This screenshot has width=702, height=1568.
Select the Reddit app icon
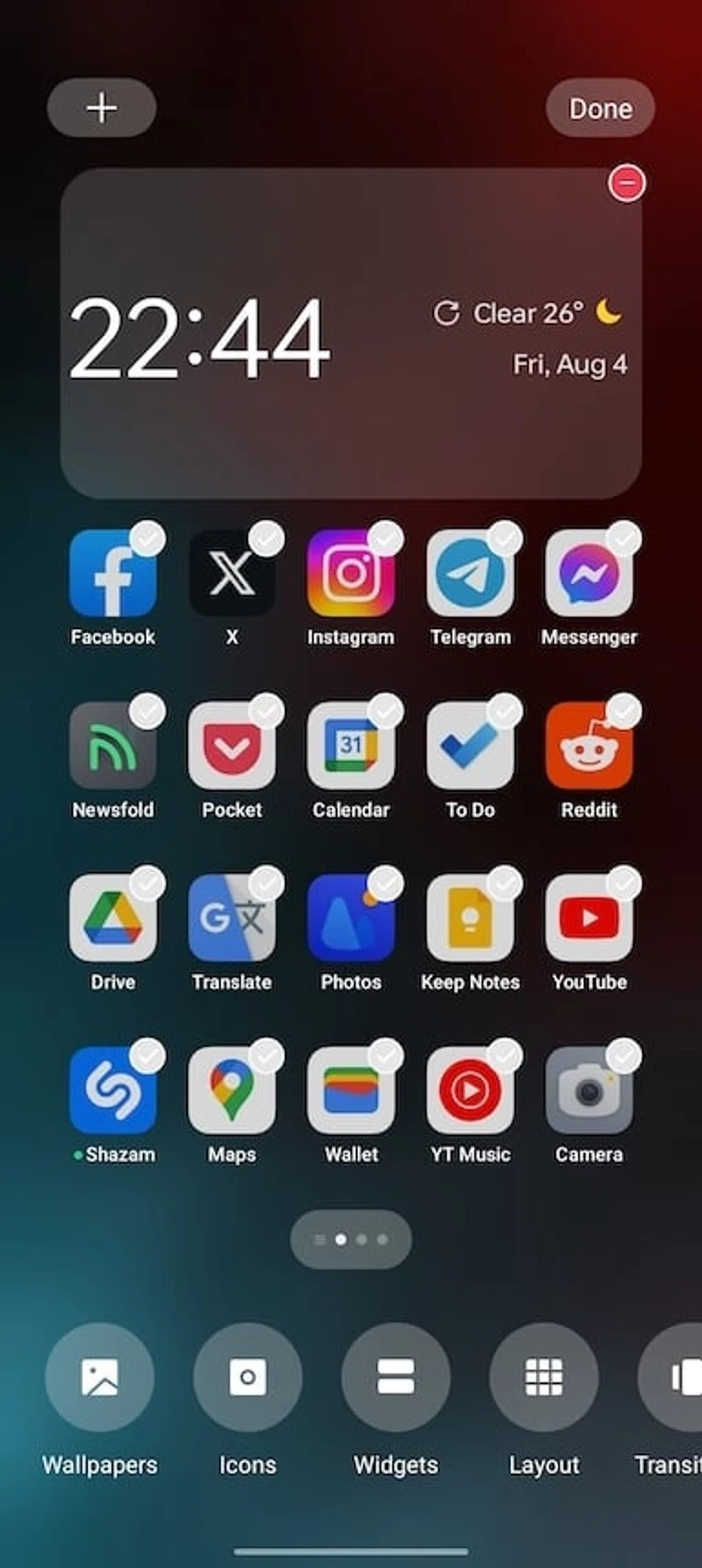point(589,746)
